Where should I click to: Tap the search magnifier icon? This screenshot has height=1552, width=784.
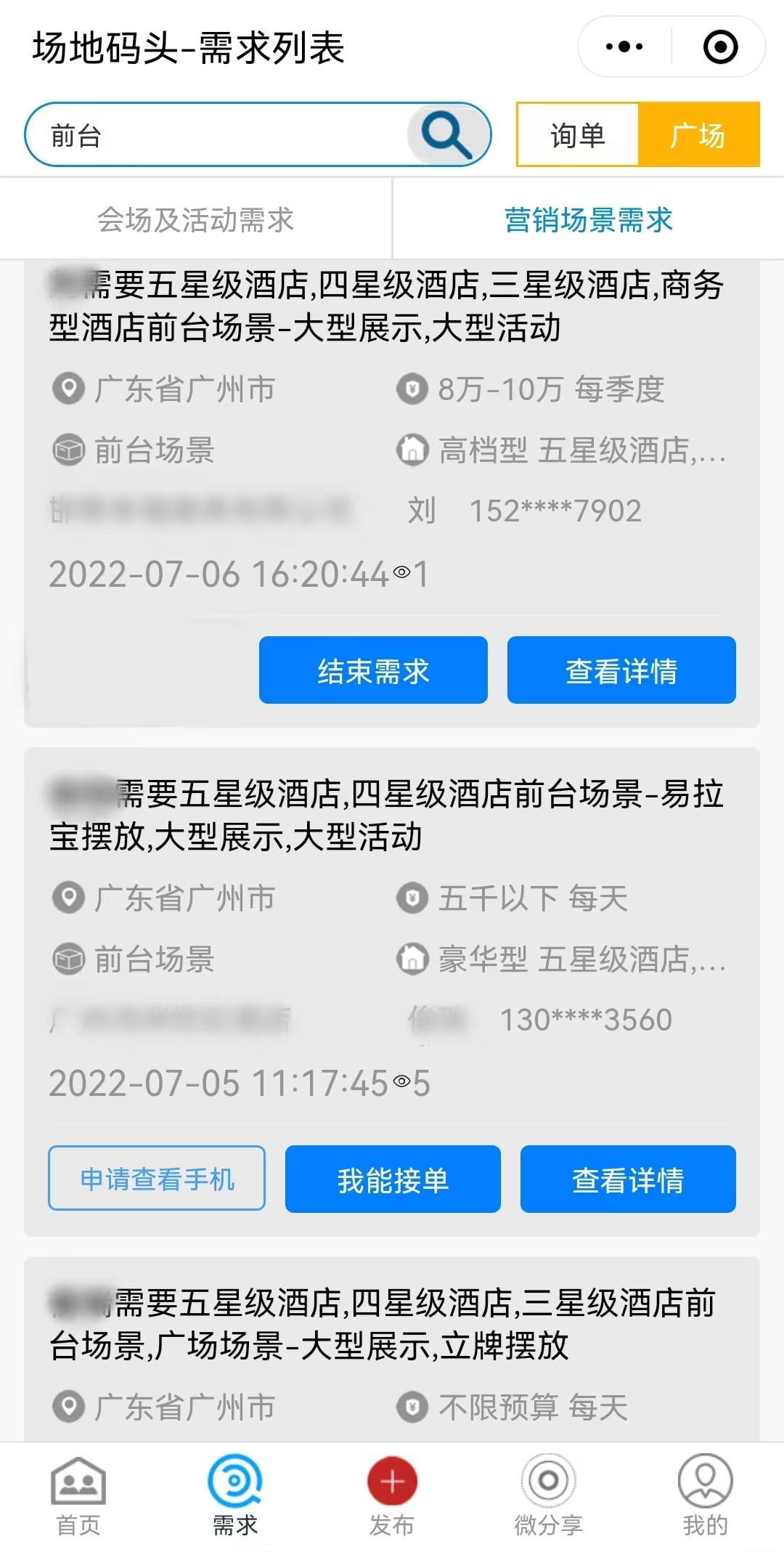tap(446, 134)
